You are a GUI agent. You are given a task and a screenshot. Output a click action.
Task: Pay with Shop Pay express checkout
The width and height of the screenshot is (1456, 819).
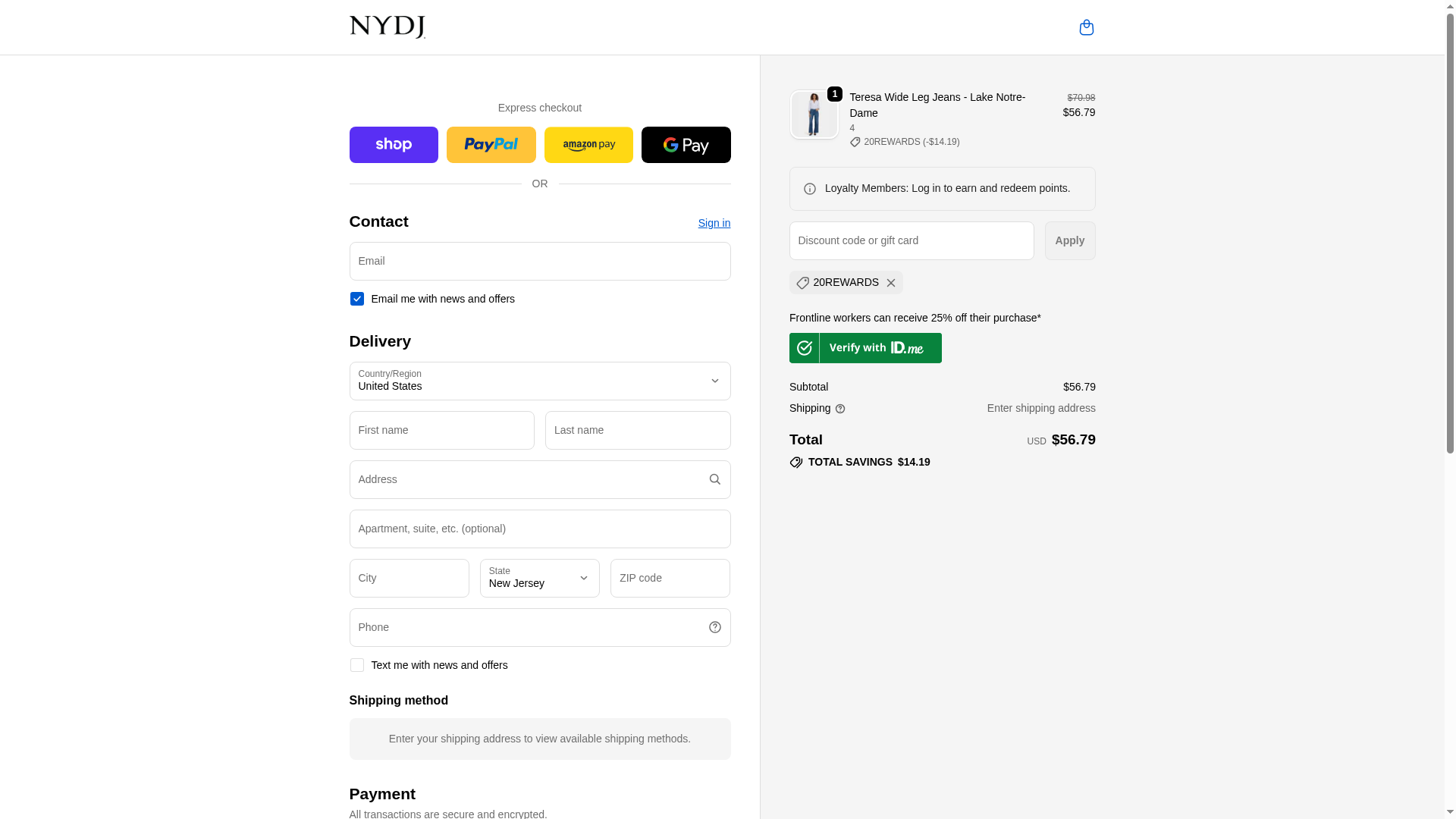click(394, 145)
